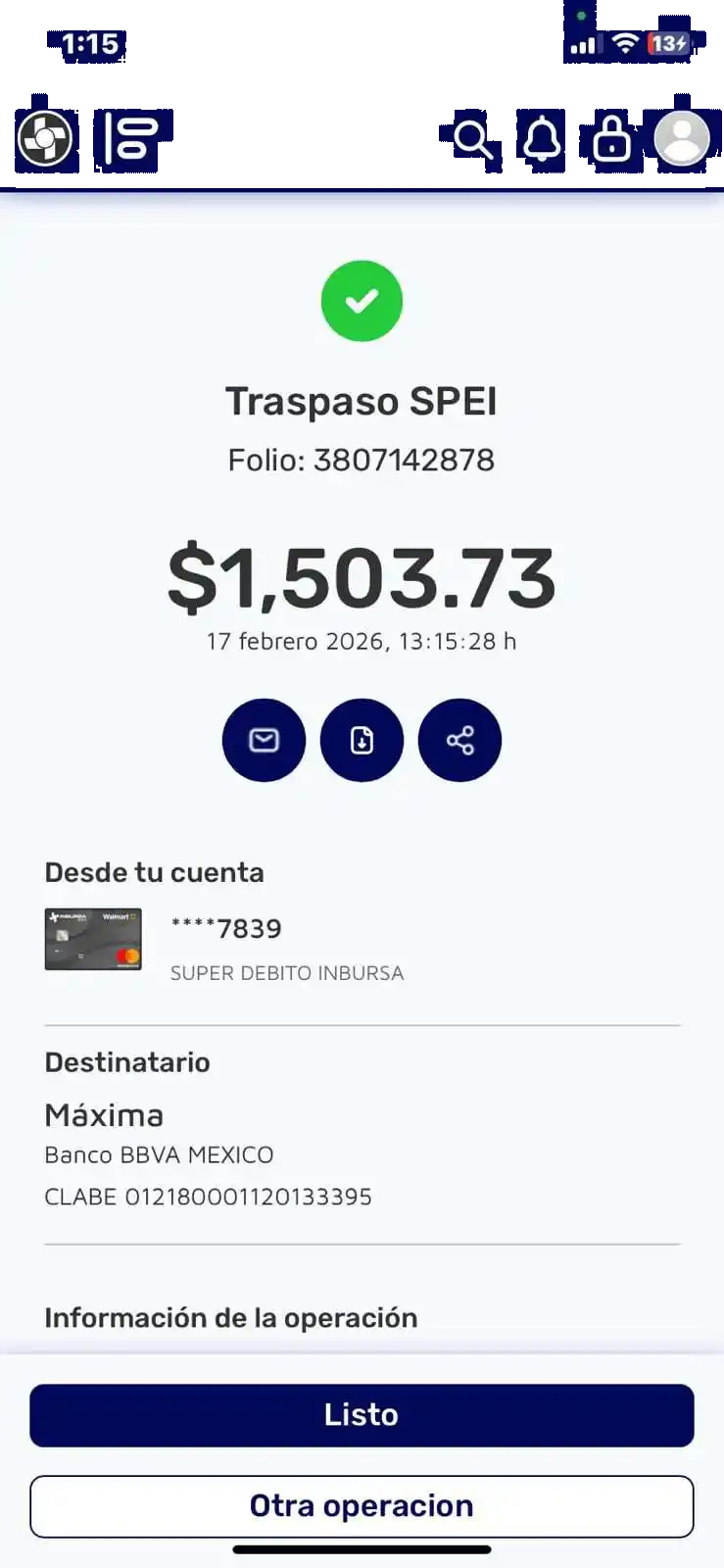Tap the padlock security icon
Image resolution: width=724 pixels, height=1568 pixels.
point(611,139)
